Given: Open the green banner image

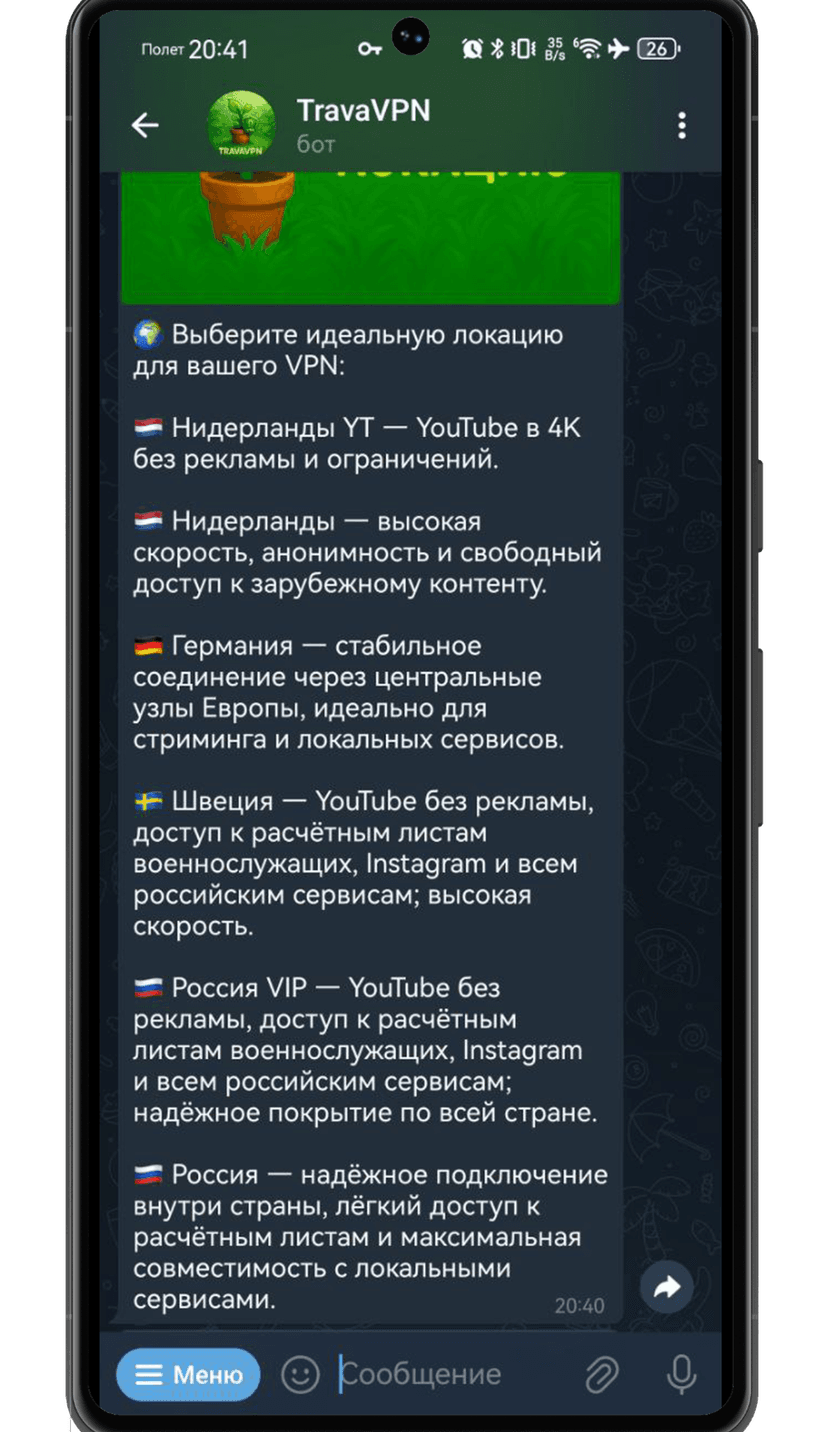Looking at the screenshot, I should [x=370, y=235].
